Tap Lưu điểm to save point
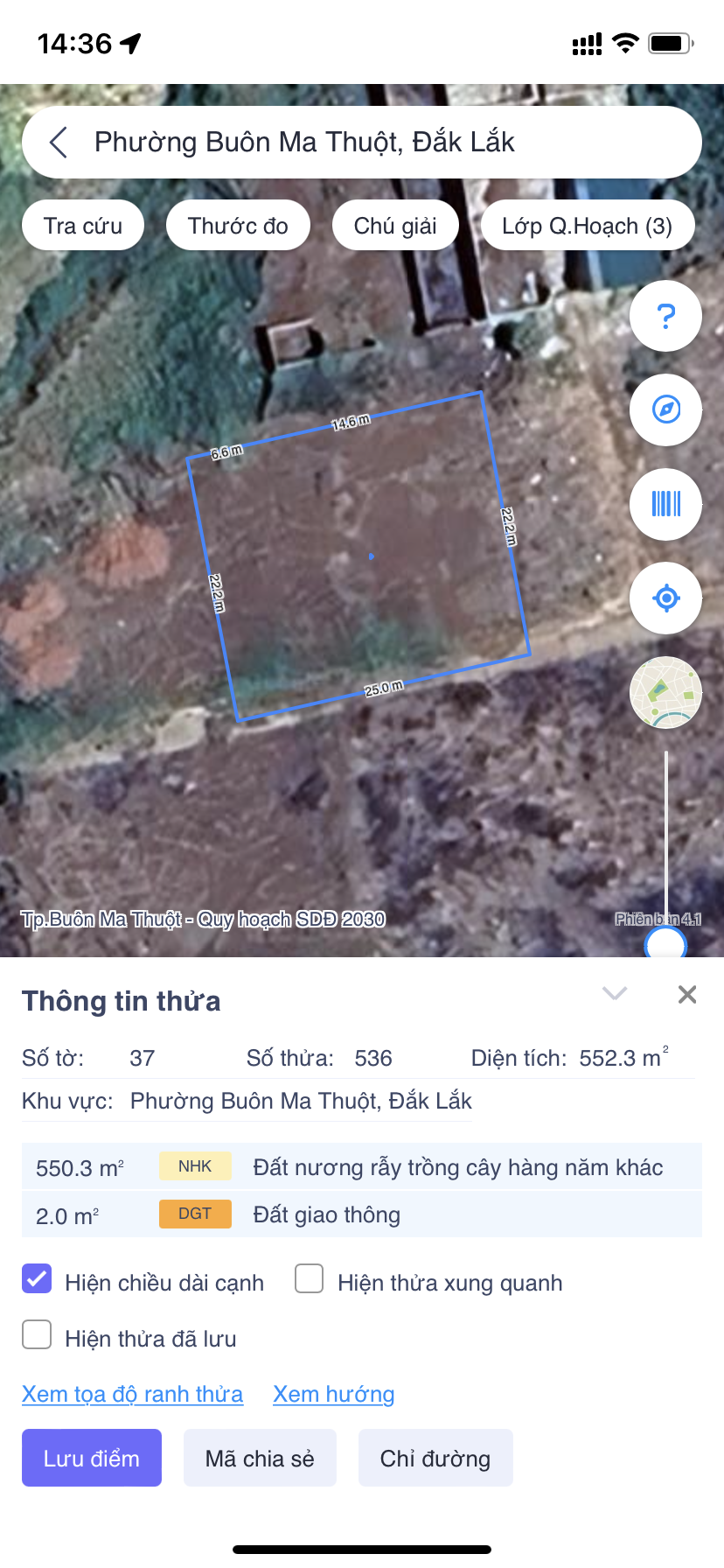724x1568 pixels. click(x=92, y=1458)
